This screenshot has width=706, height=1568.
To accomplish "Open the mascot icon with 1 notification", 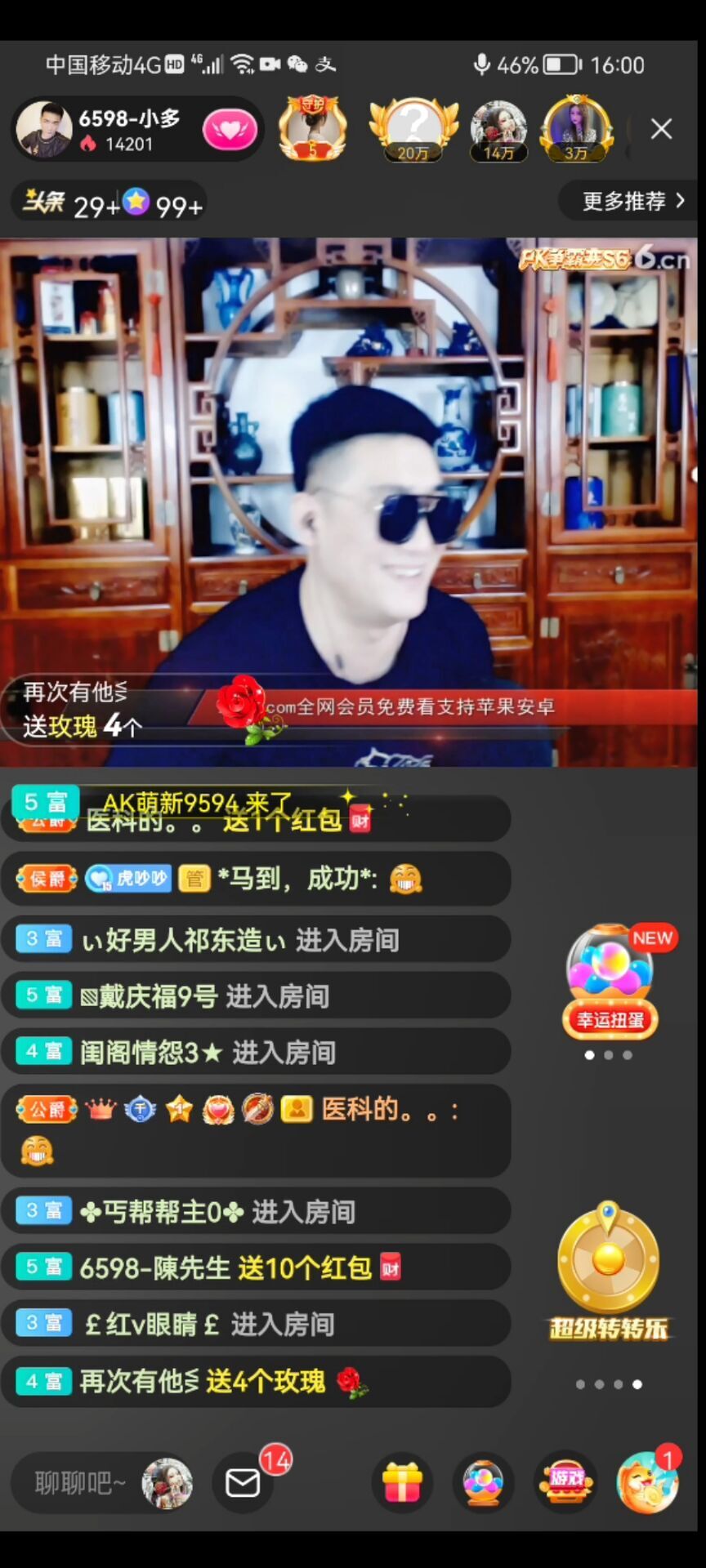I will (647, 1482).
